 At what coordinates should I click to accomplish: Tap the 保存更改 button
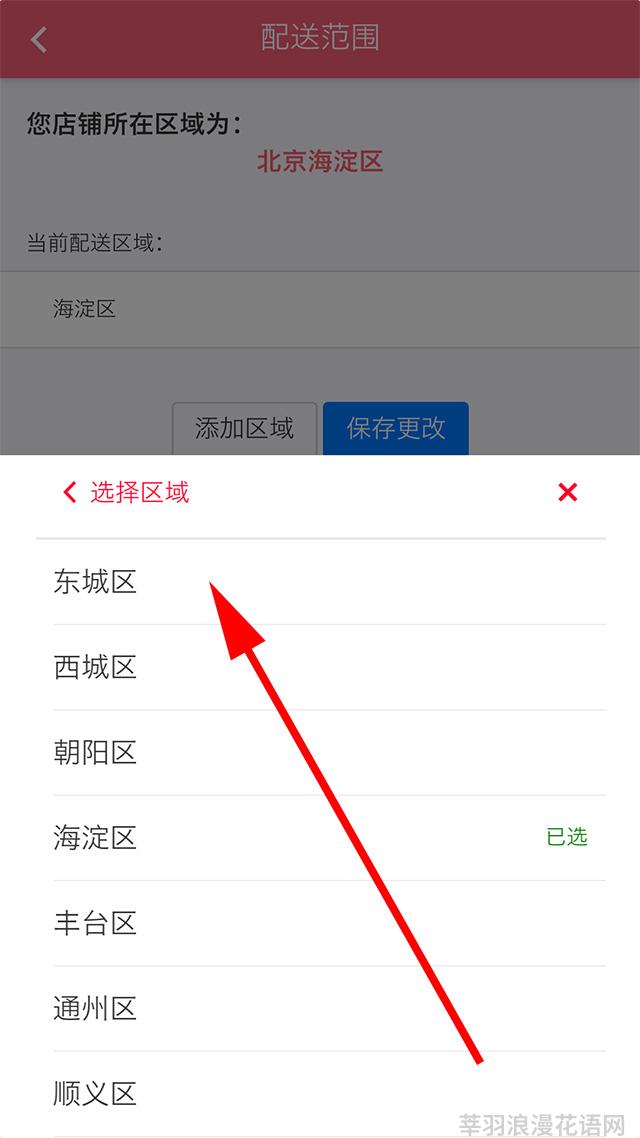(395, 429)
